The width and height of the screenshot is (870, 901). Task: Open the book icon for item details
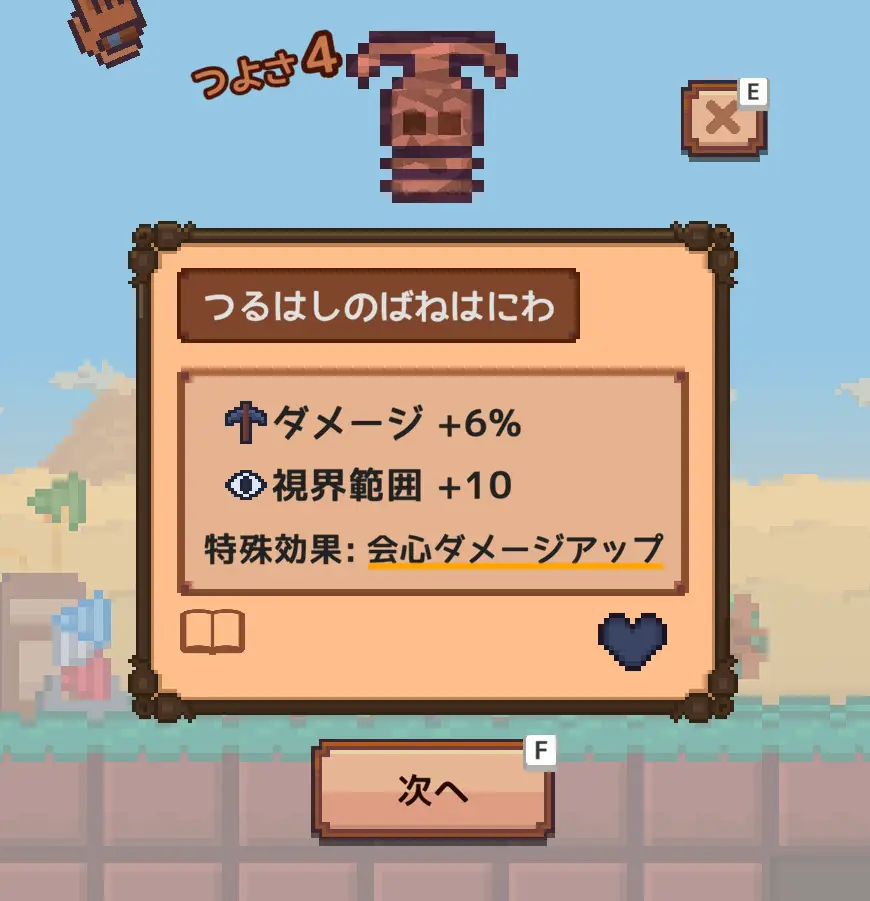pyautogui.click(x=212, y=632)
